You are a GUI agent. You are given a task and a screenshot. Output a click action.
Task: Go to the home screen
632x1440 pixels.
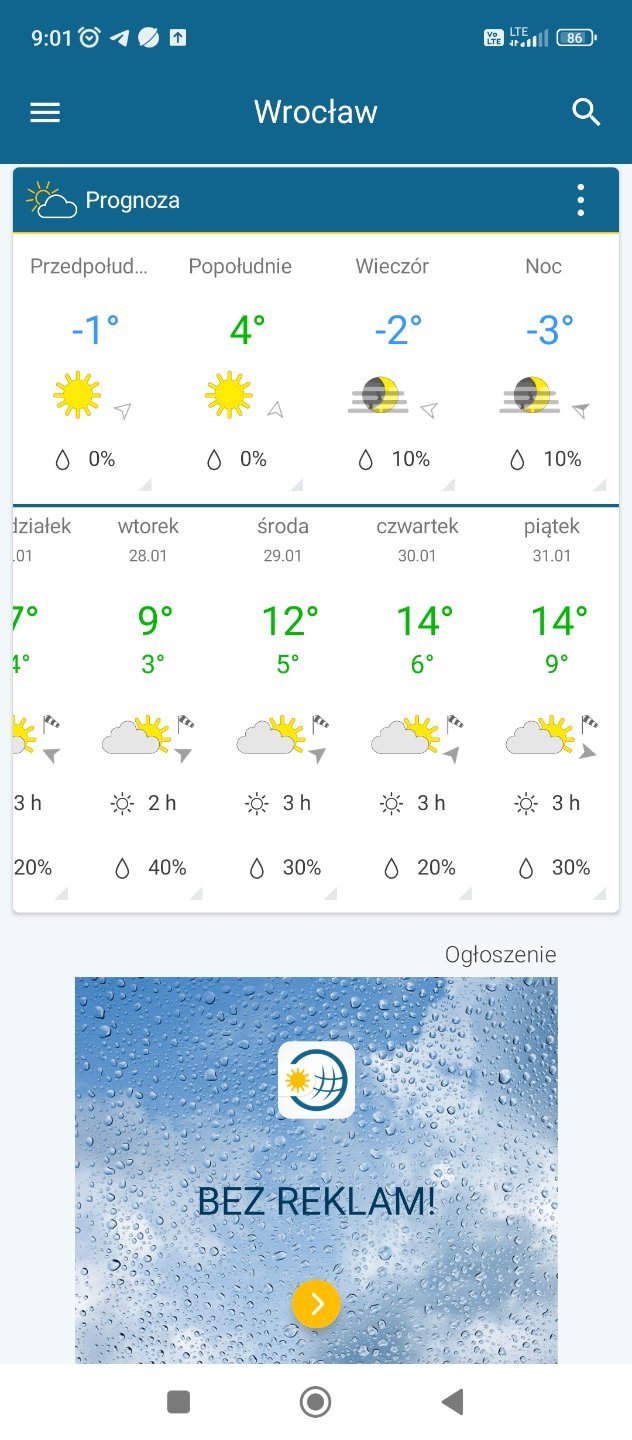pyautogui.click(x=316, y=1402)
